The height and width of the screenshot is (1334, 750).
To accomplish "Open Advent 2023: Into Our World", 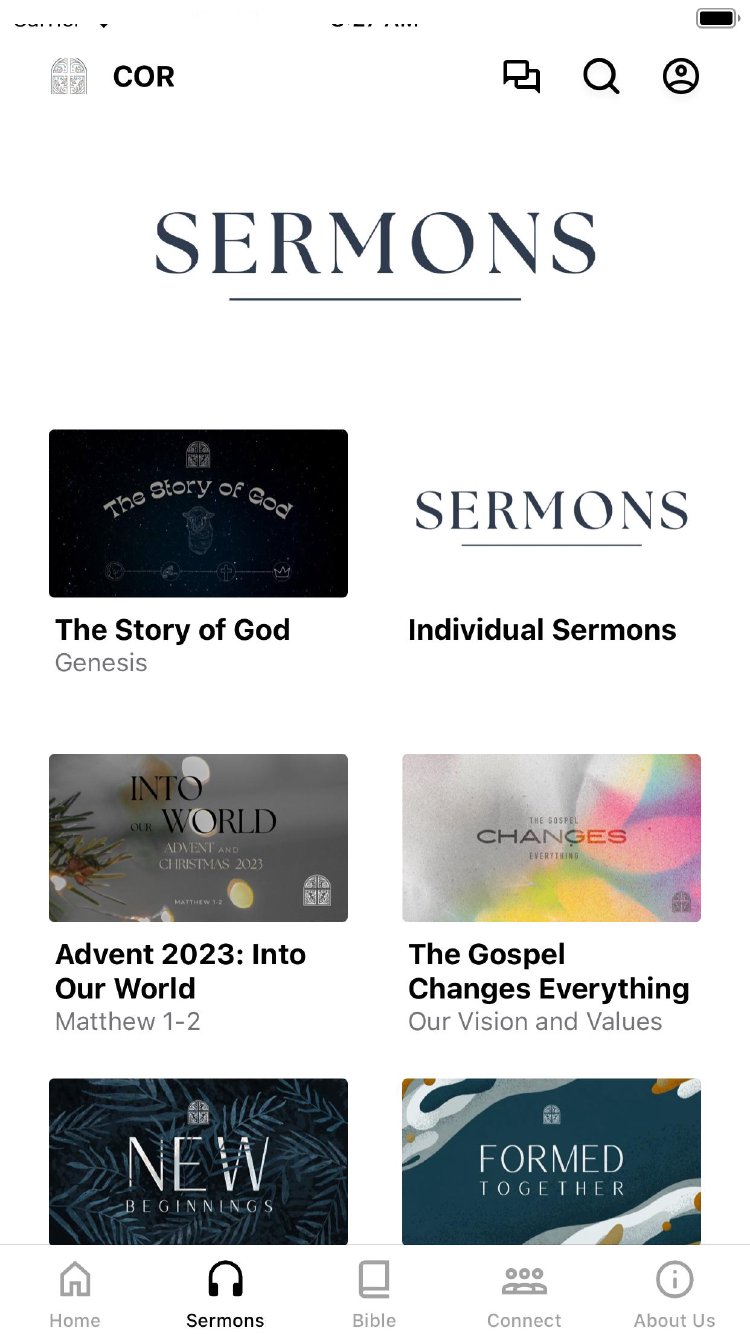I will (x=198, y=838).
